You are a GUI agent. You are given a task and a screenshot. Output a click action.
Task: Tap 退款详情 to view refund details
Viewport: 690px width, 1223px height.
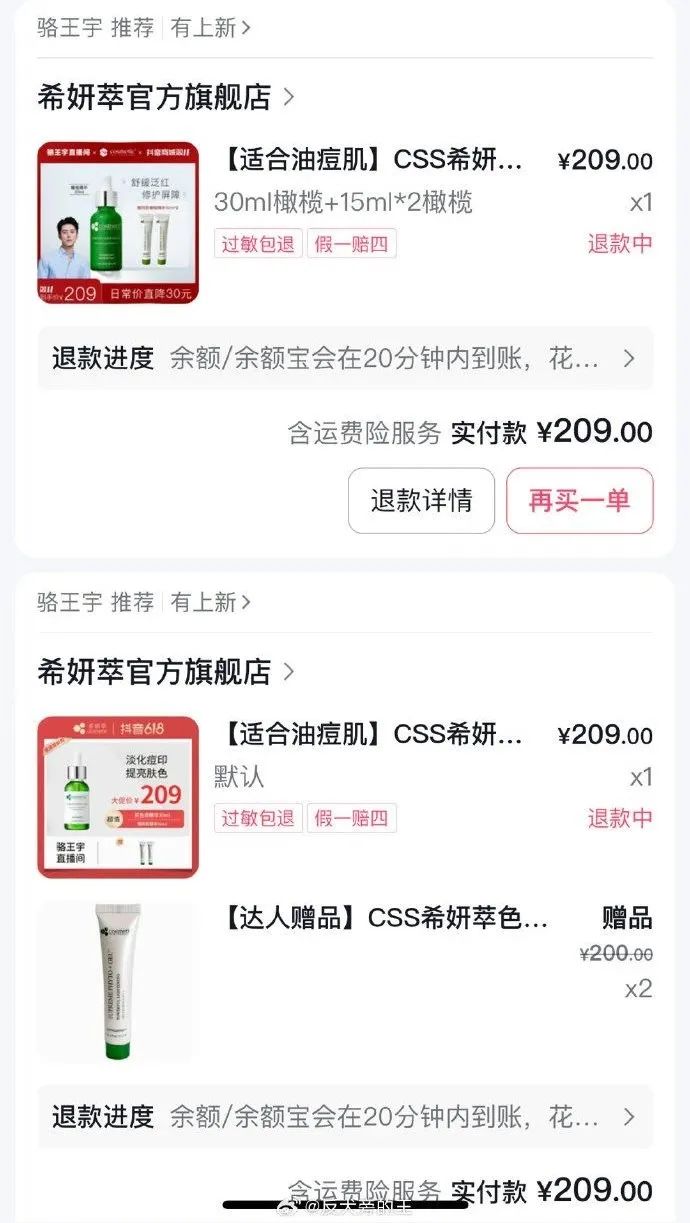(x=421, y=500)
